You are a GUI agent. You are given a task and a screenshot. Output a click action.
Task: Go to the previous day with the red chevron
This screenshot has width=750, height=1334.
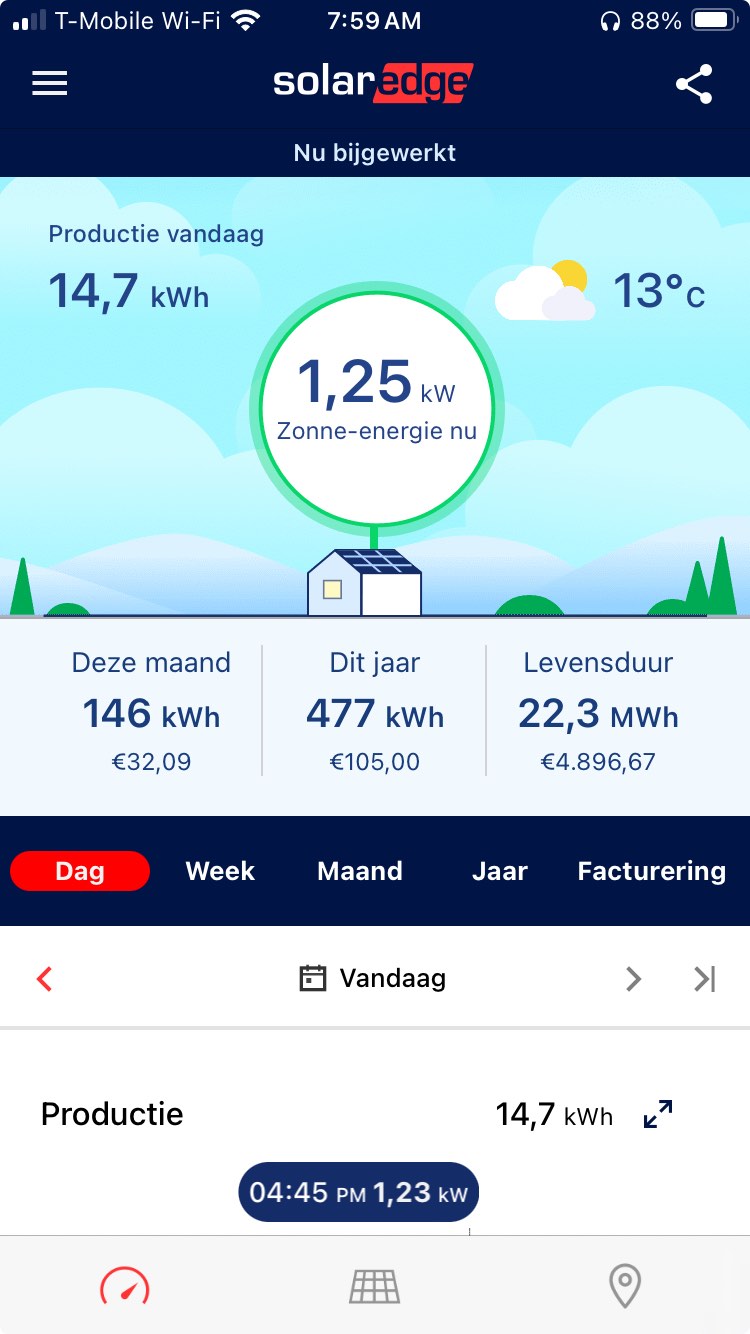(43, 978)
